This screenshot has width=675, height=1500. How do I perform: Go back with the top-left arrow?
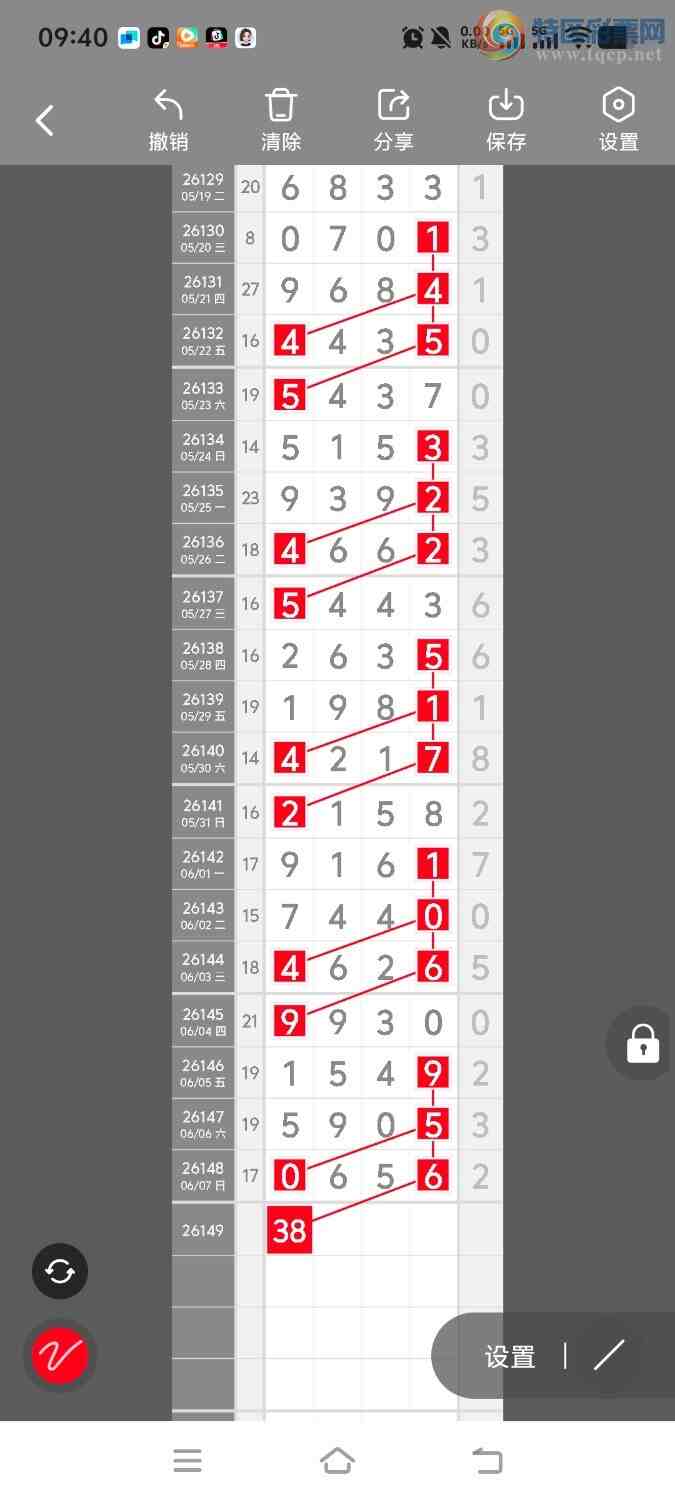click(44, 121)
